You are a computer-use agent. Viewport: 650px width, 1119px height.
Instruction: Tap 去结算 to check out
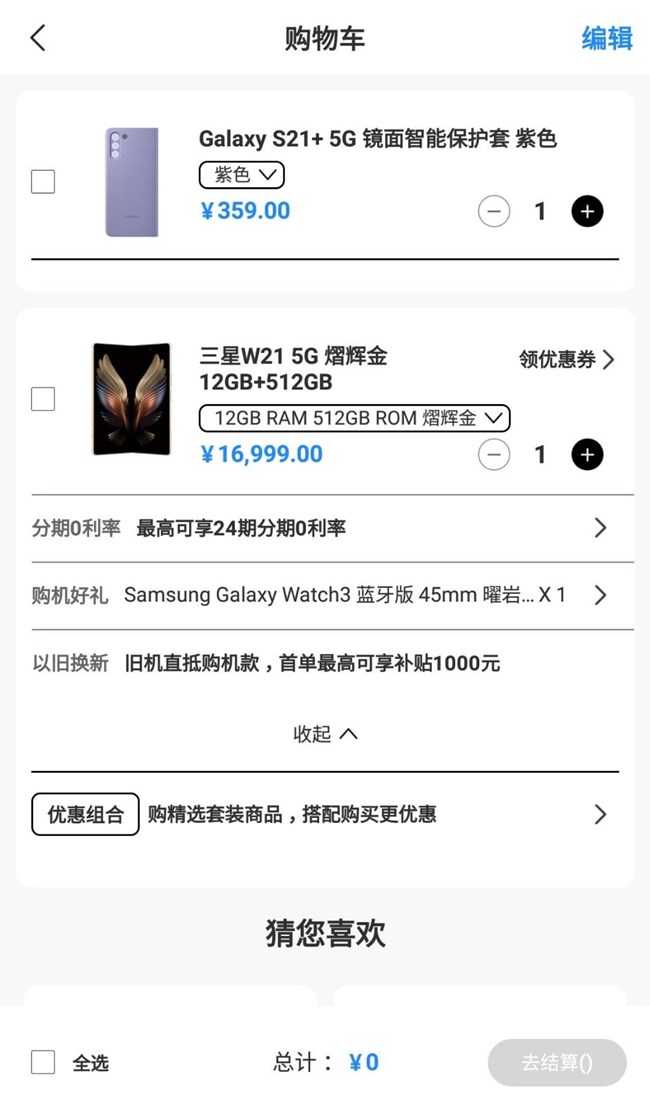coord(557,1063)
